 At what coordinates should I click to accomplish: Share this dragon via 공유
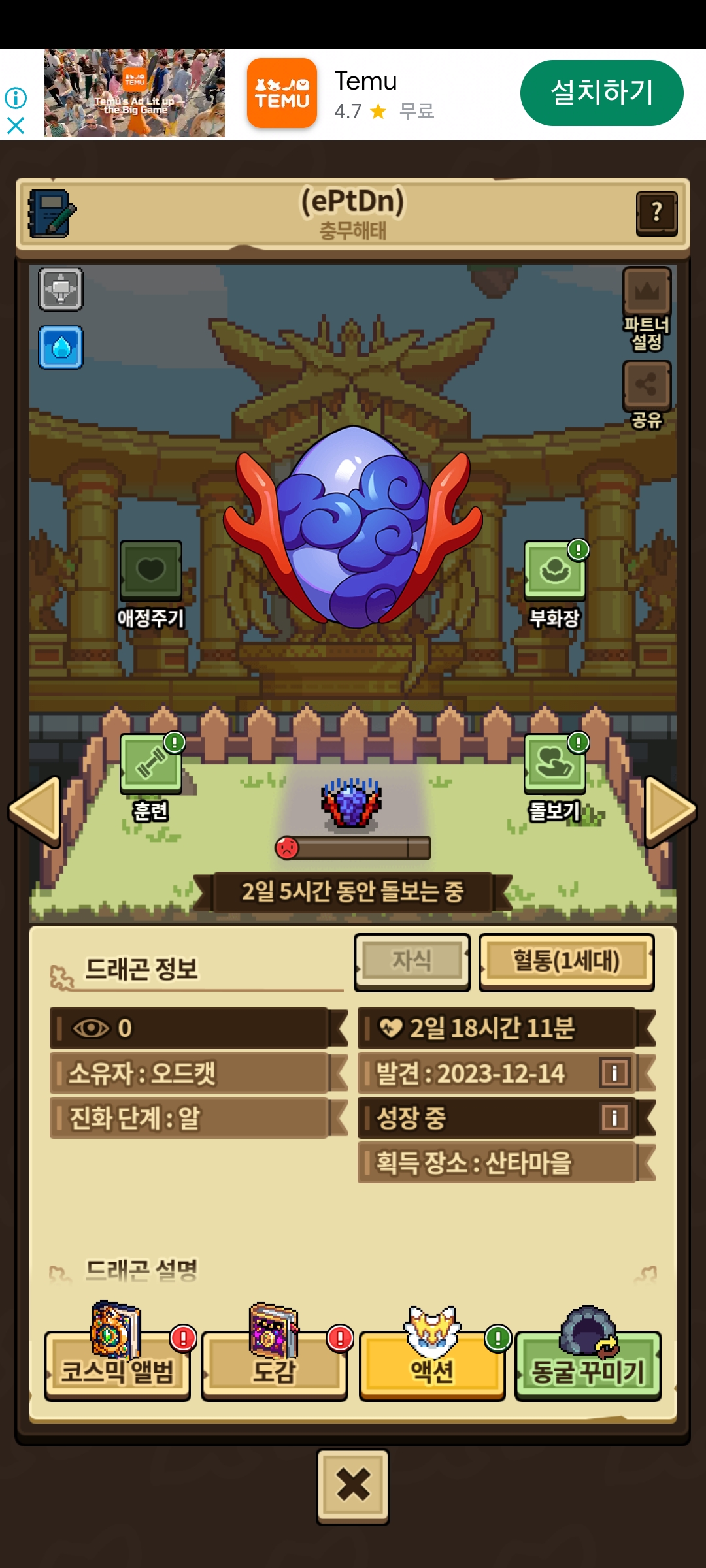647,384
